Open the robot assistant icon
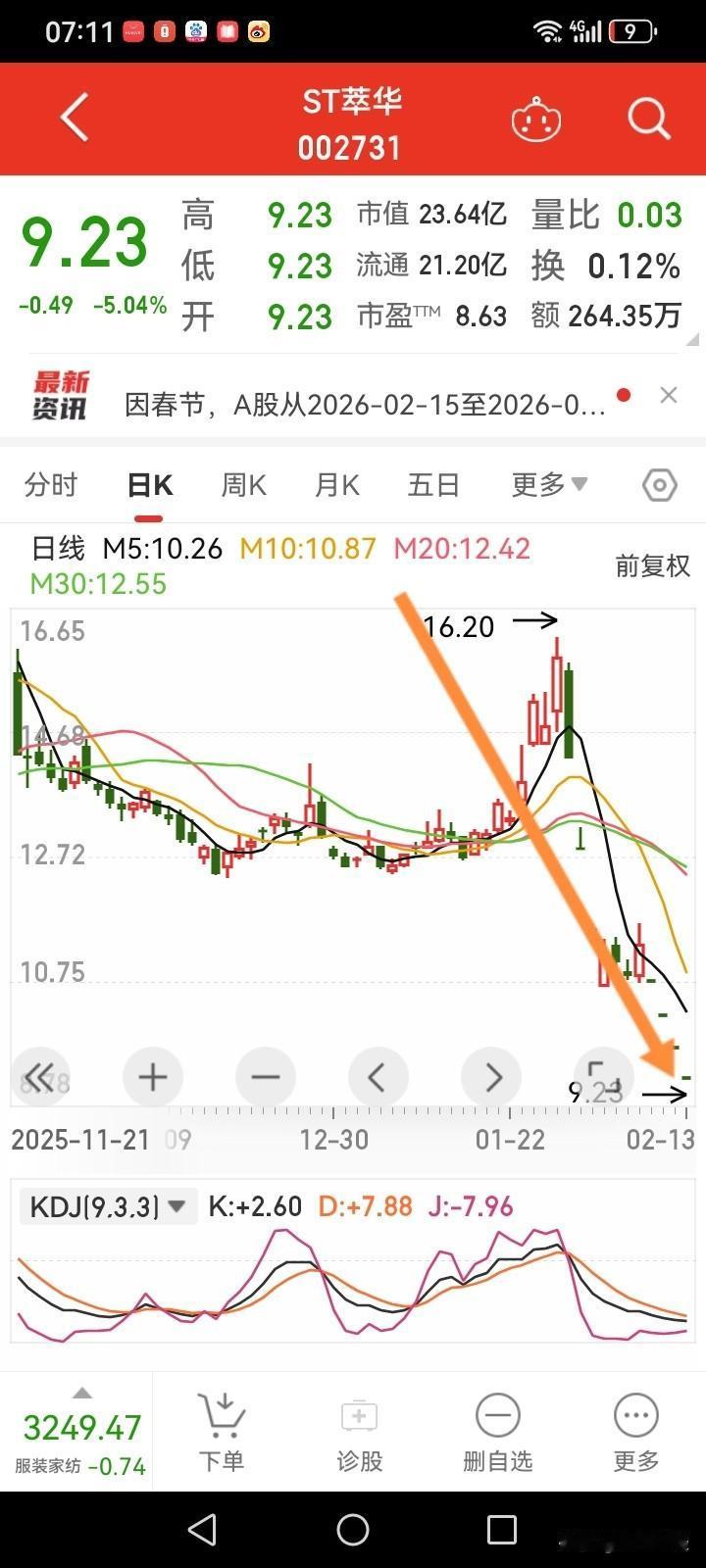Screen dimensions: 706x1568 coord(536,120)
